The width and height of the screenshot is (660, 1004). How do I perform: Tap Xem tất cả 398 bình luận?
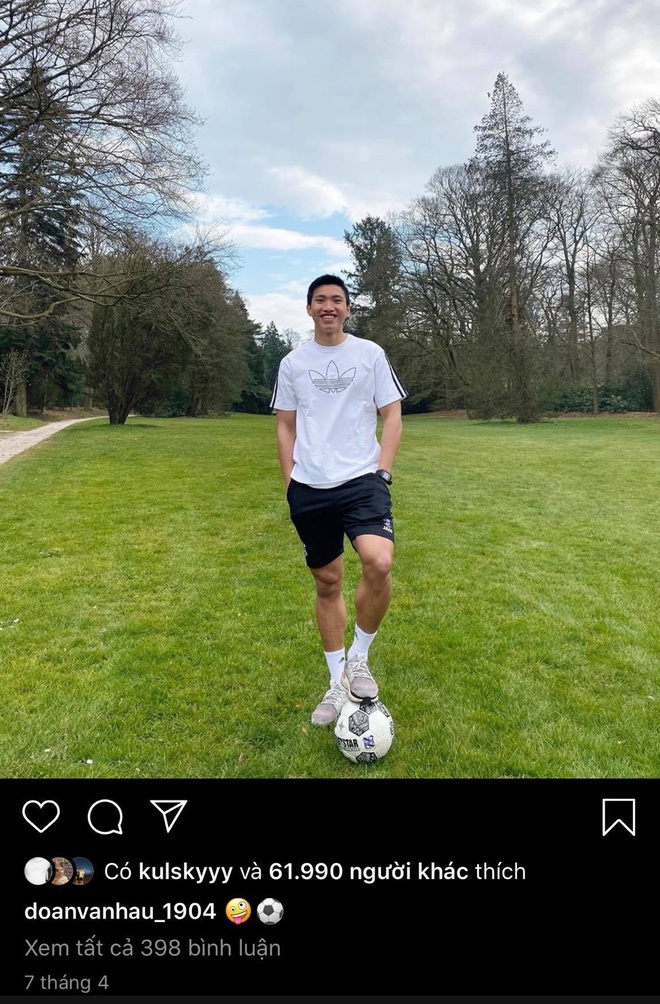[152, 948]
